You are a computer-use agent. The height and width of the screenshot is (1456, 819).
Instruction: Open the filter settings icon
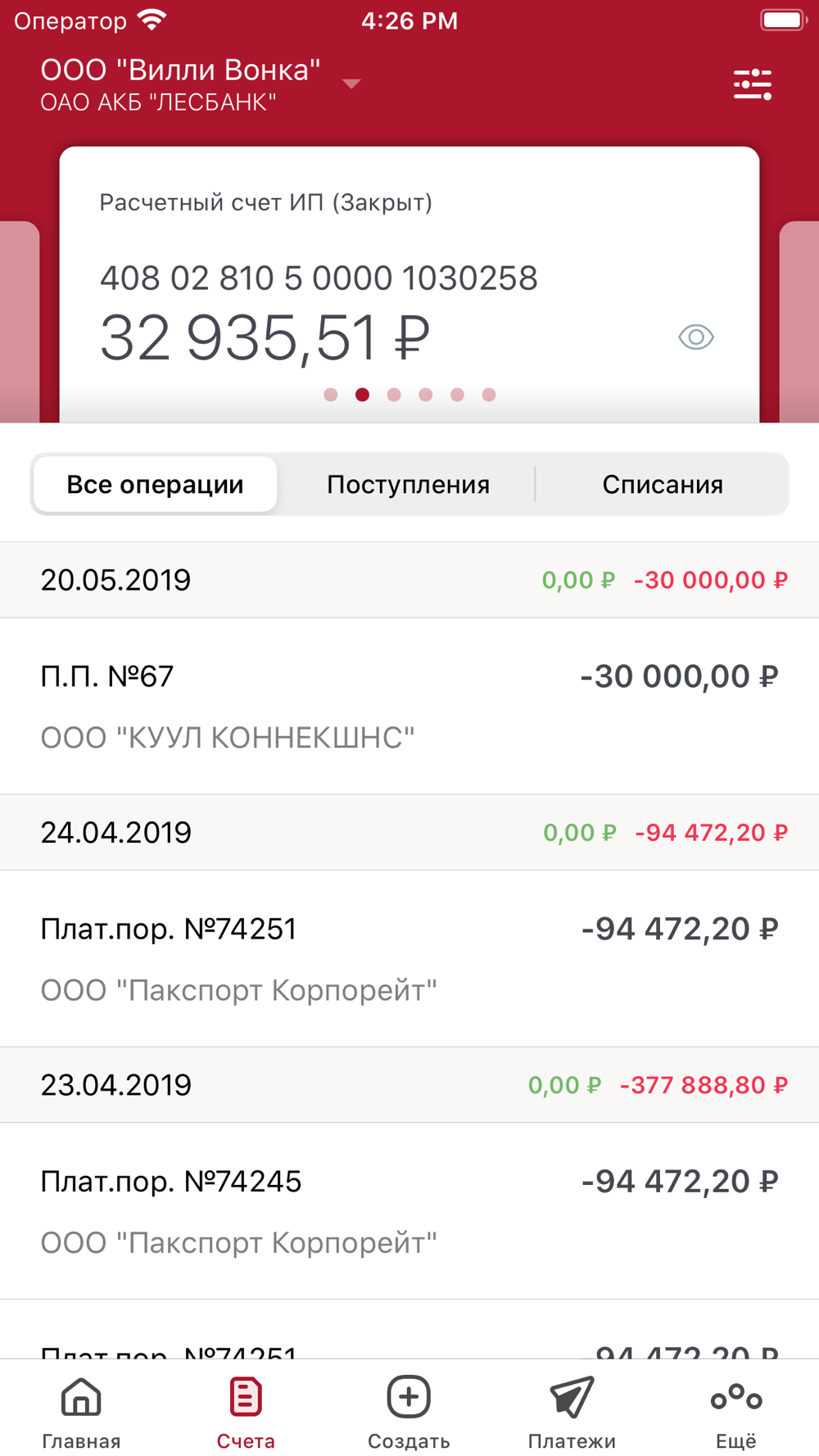click(753, 84)
